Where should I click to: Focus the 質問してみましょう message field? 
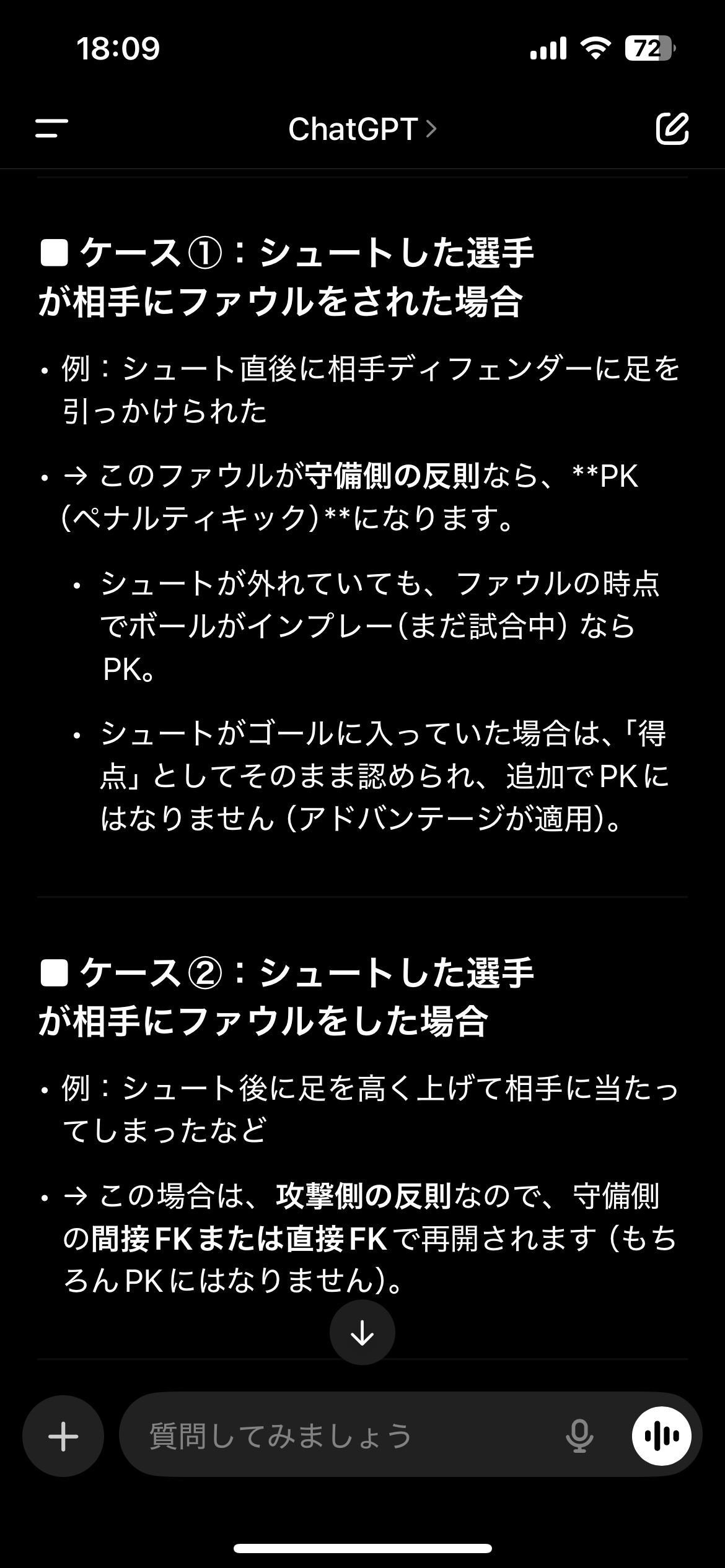tap(347, 1437)
